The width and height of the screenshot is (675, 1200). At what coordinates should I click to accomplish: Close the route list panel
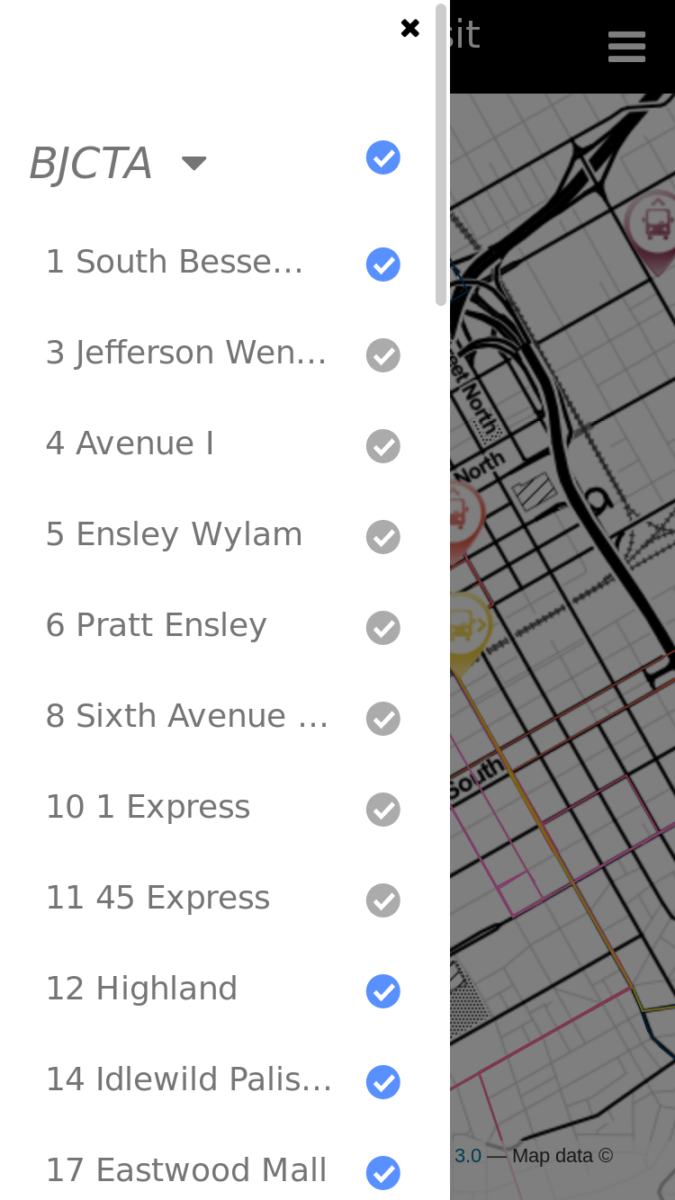point(410,28)
